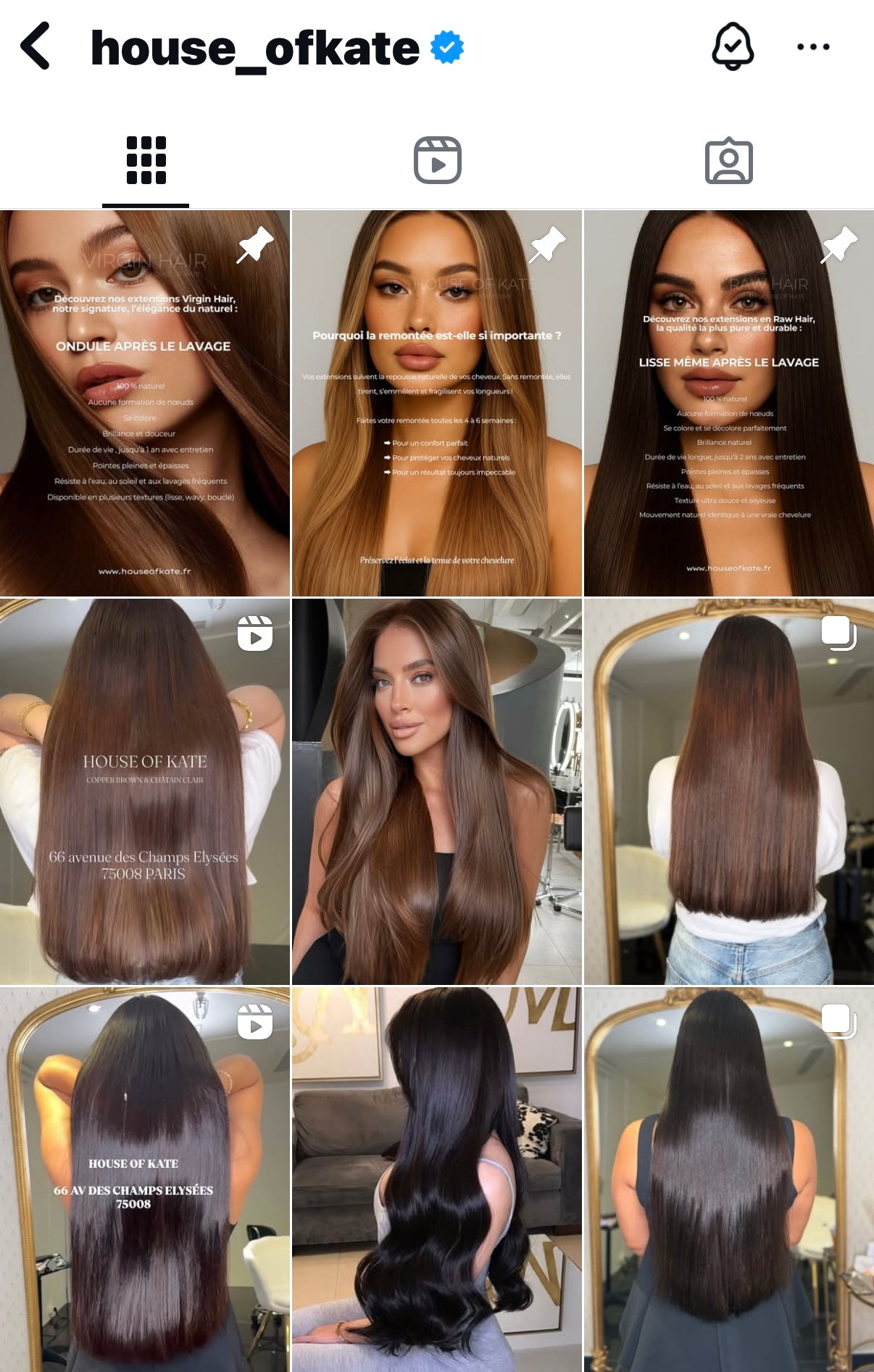Screen dimensions: 874x1372
Task: Switch to the Reels tab
Action: point(437,160)
